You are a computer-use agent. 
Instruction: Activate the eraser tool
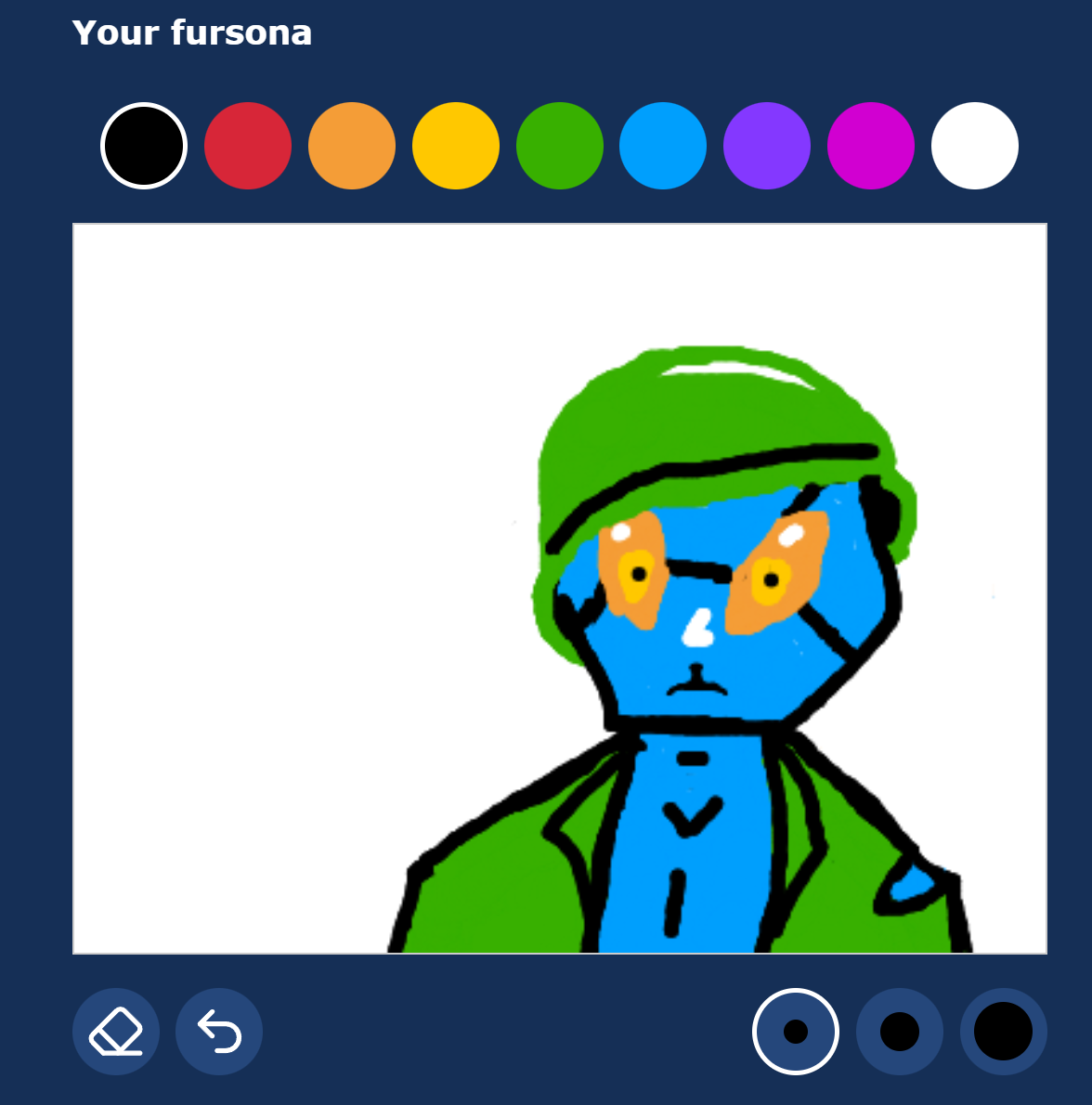pyautogui.click(x=116, y=1032)
